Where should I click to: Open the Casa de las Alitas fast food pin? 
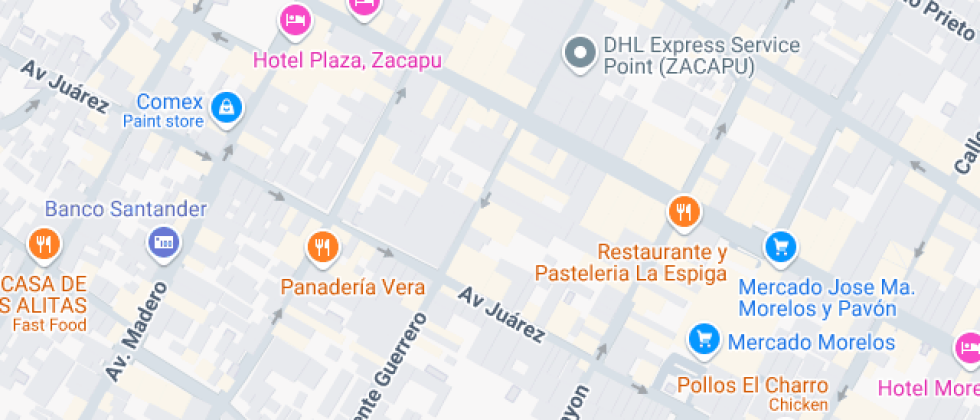[x=42, y=243]
